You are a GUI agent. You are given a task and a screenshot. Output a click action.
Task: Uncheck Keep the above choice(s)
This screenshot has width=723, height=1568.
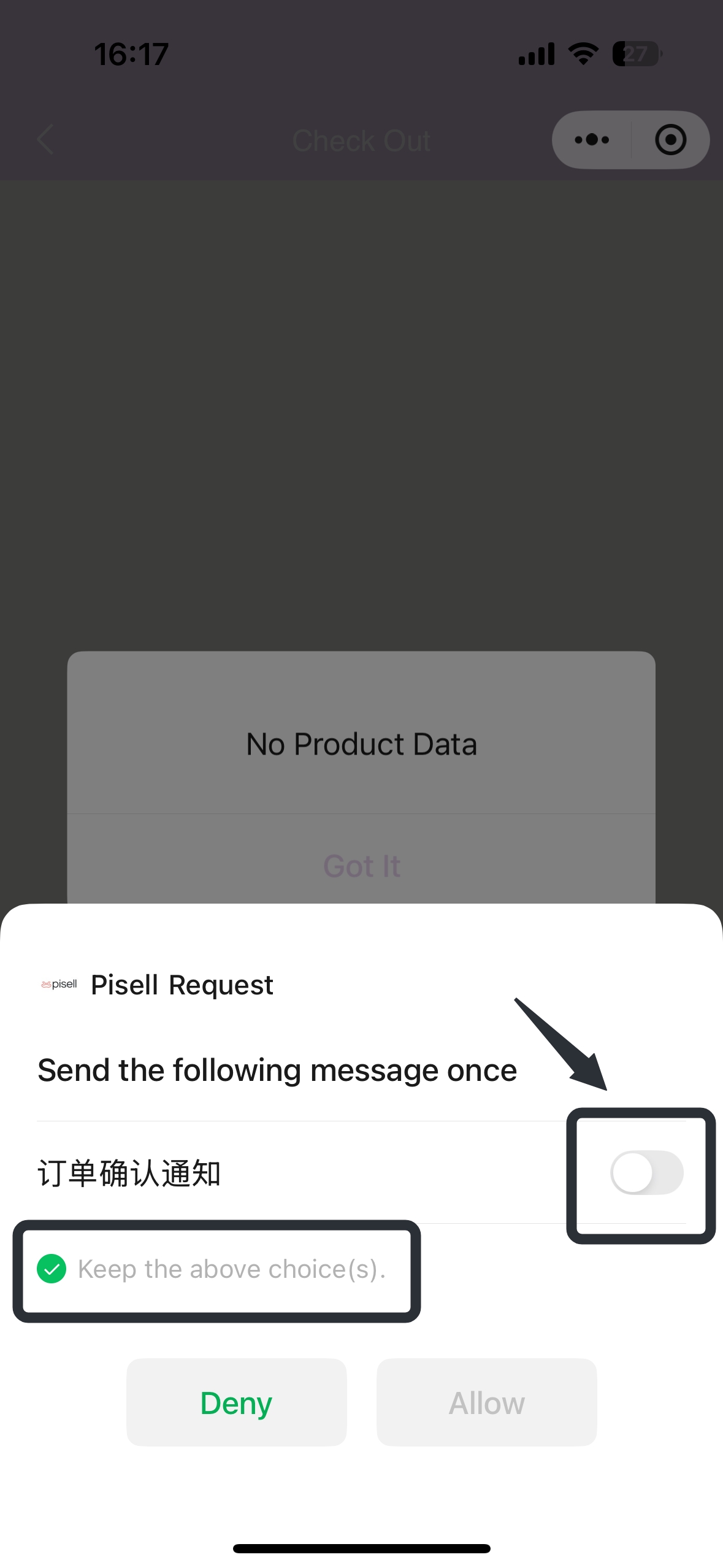[52, 1269]
